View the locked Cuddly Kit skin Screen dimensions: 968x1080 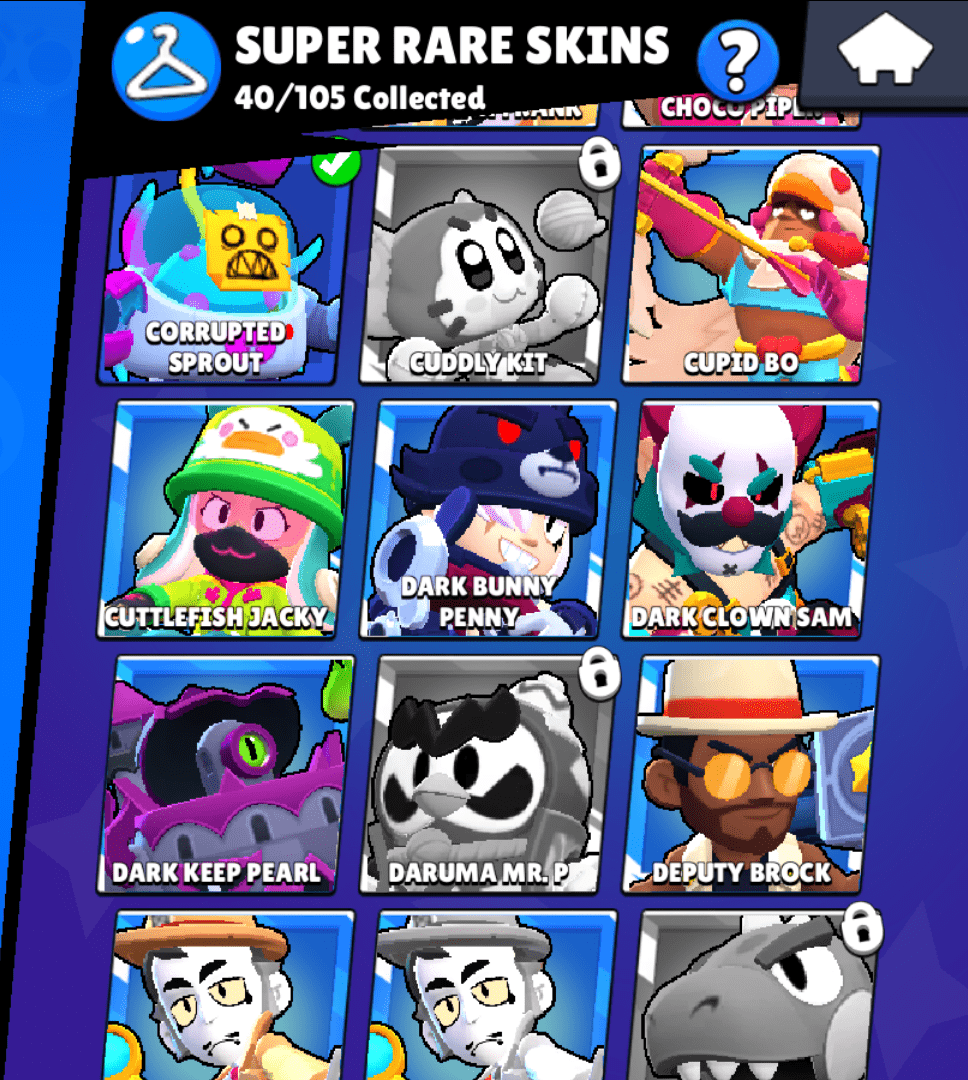click(487, 268)
